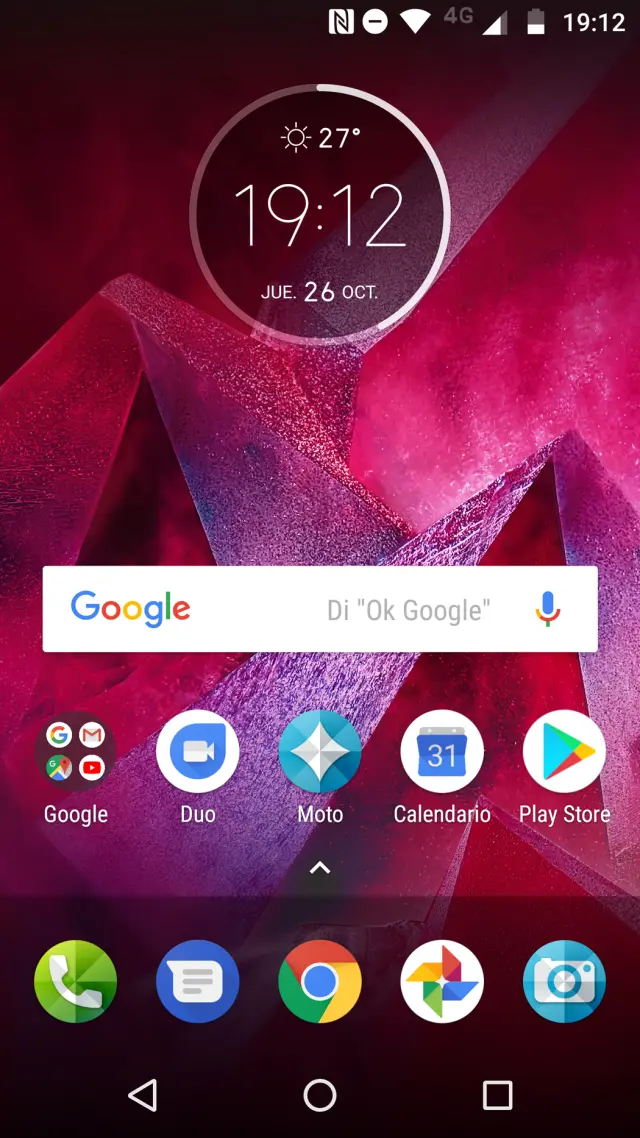Open the Phone dialer app
This screenshot has width=640, height=1138.
click(x=76, y=981)
